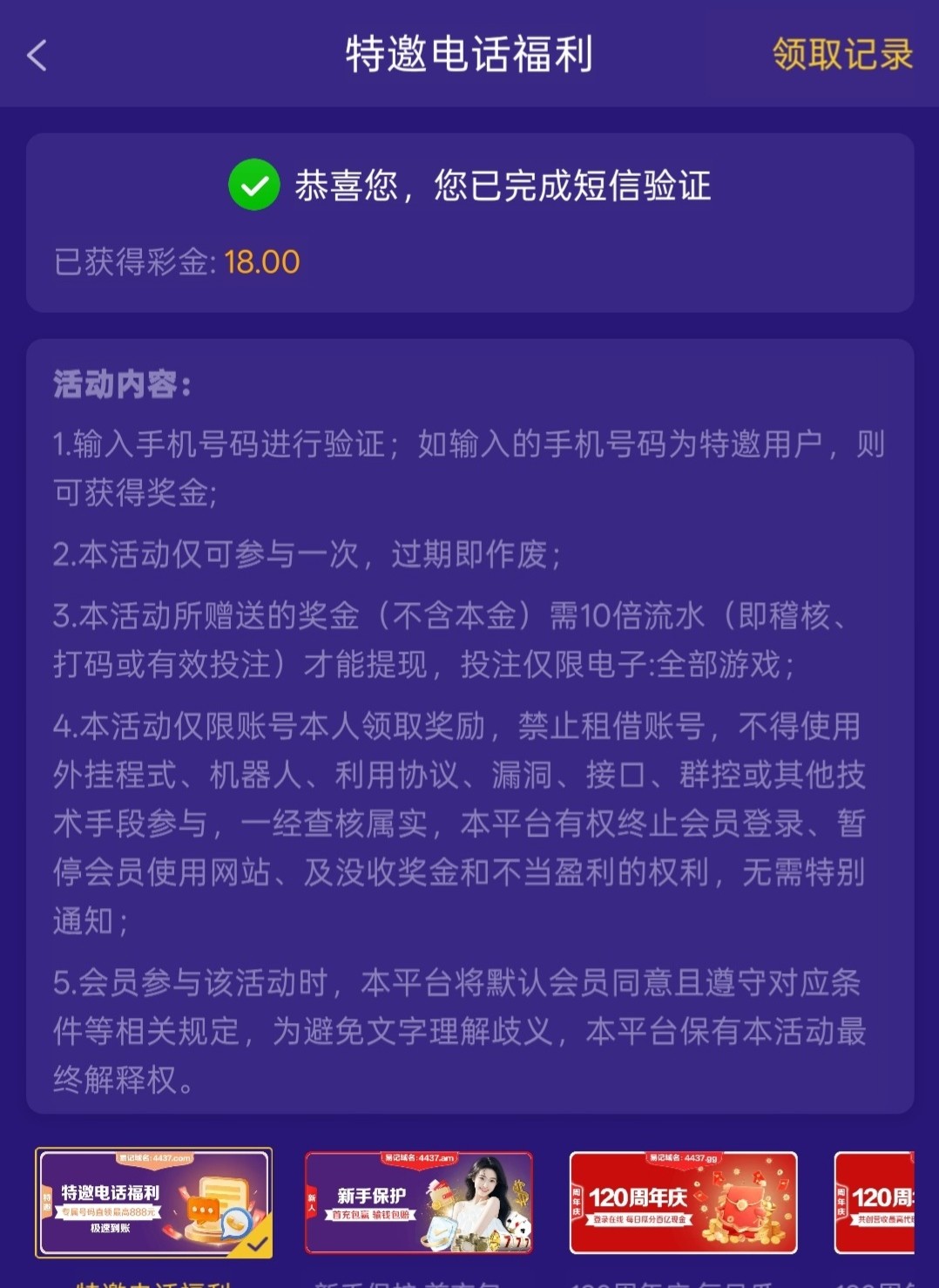
Task: View the 120周年庆 登录在线 banner
Action: 683,1203
